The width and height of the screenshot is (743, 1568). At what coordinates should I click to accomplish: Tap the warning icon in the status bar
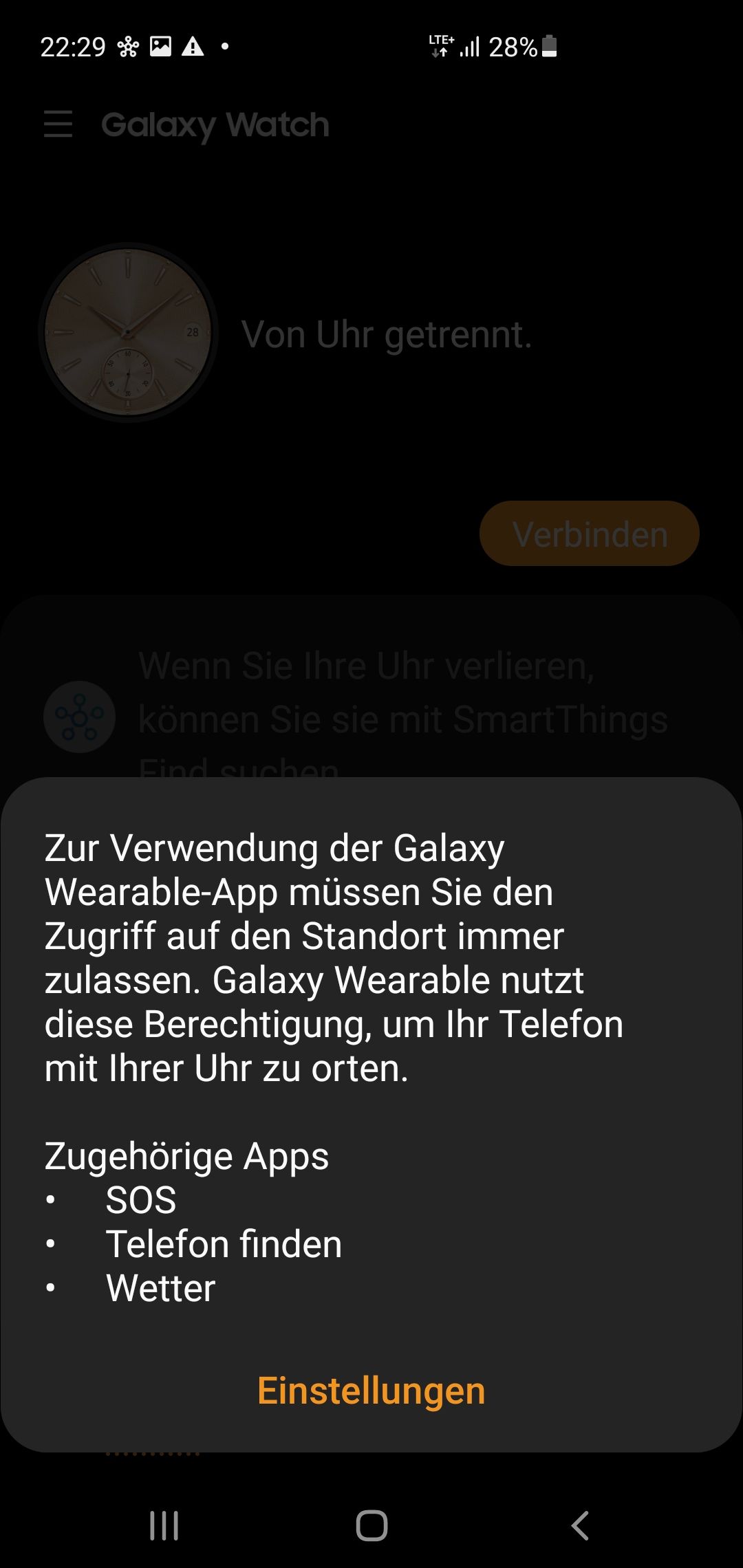point(195,46)
